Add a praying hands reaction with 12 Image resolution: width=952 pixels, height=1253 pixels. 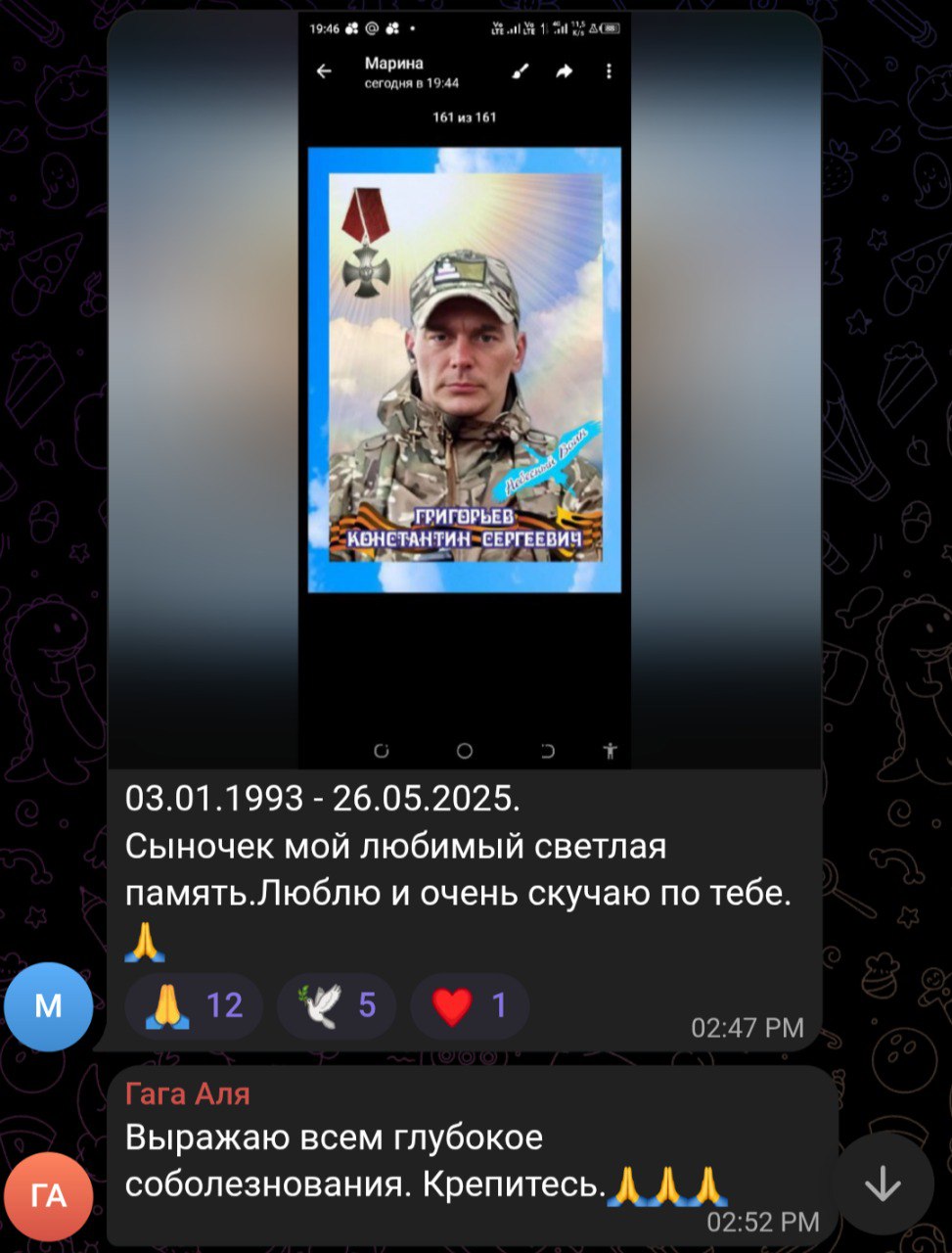click(194, 1005)
